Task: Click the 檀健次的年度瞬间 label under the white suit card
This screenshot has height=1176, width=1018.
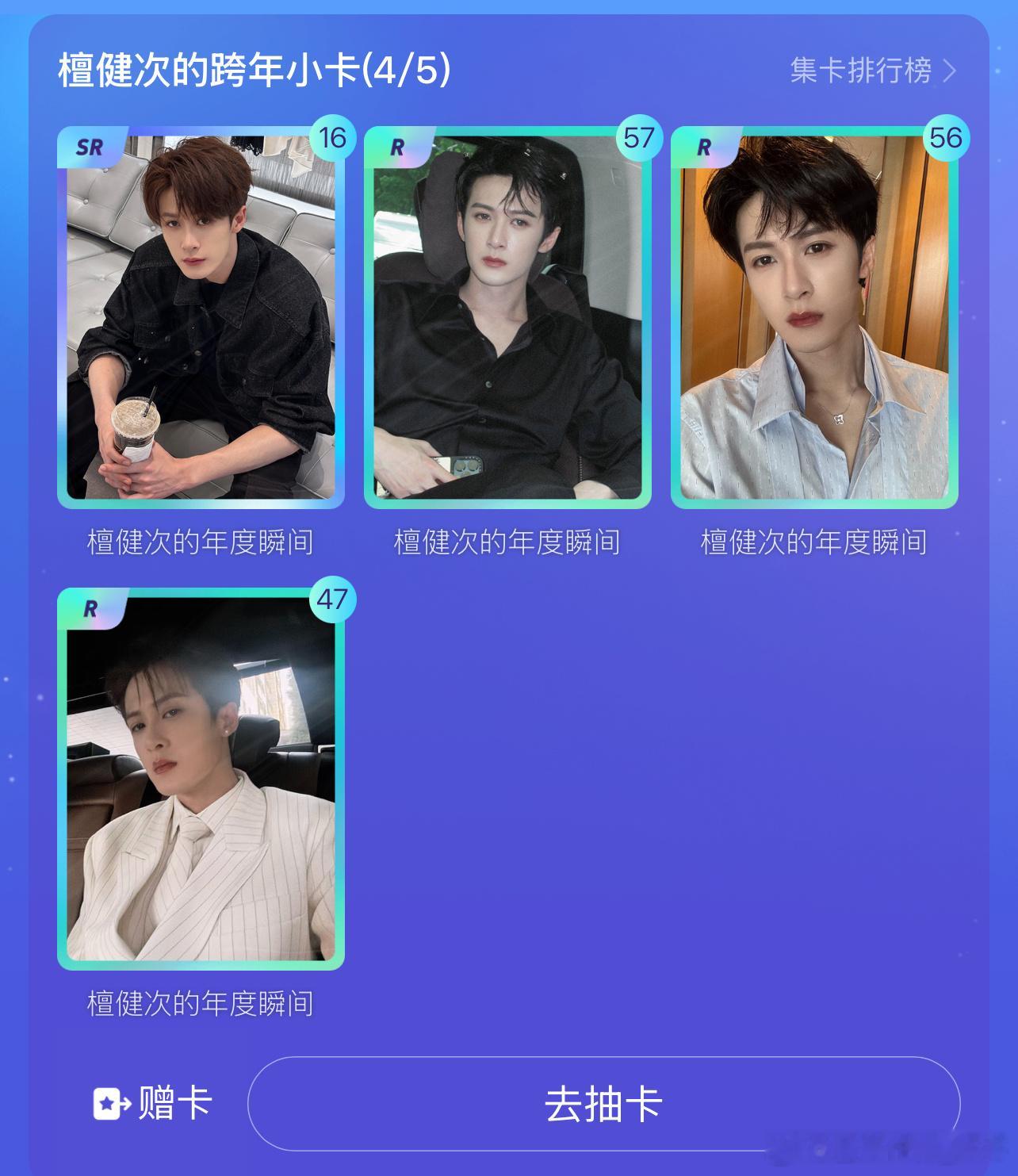Action: 200,1003
